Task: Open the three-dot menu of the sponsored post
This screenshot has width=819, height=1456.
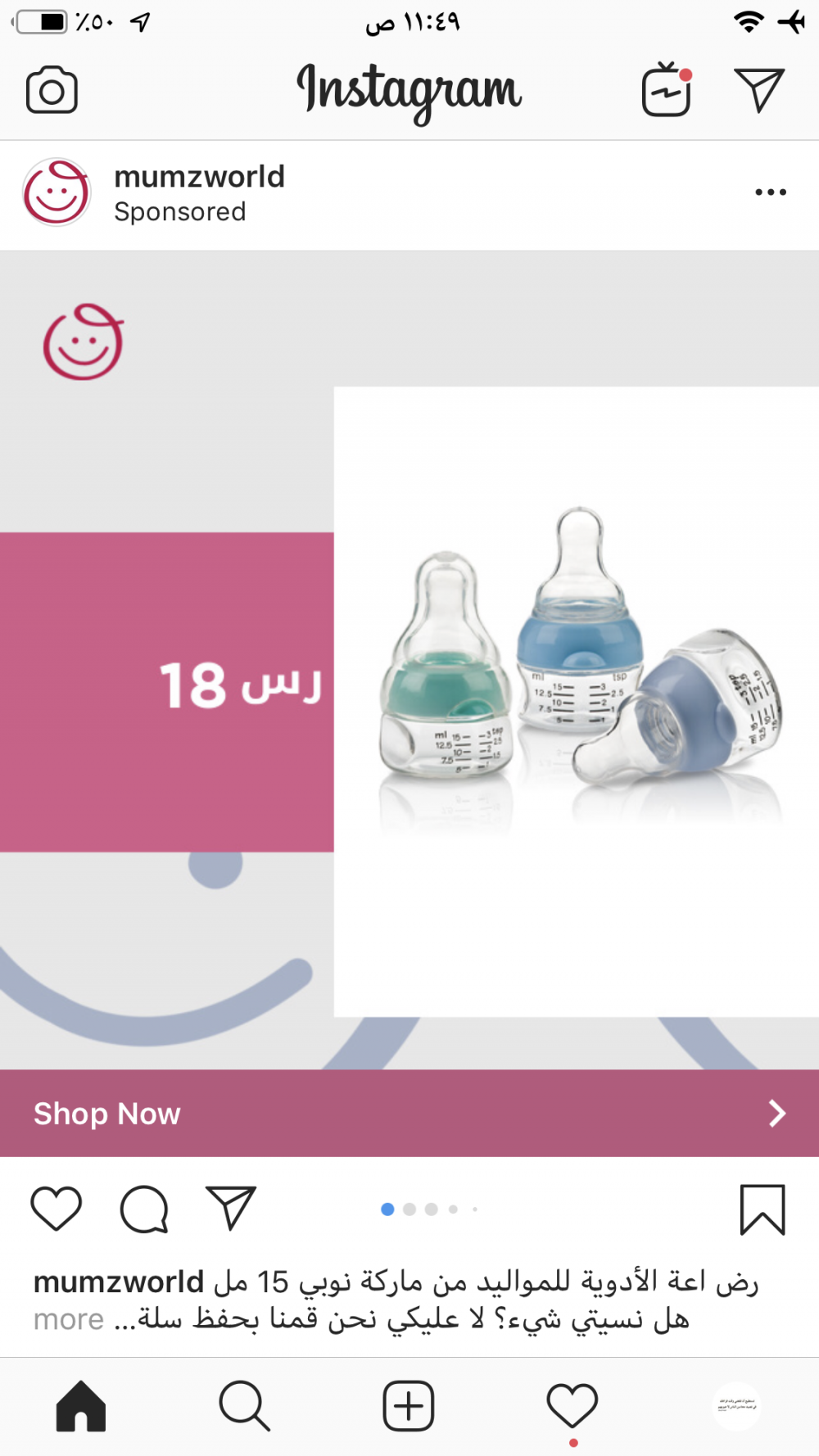Action: point(770,192)
